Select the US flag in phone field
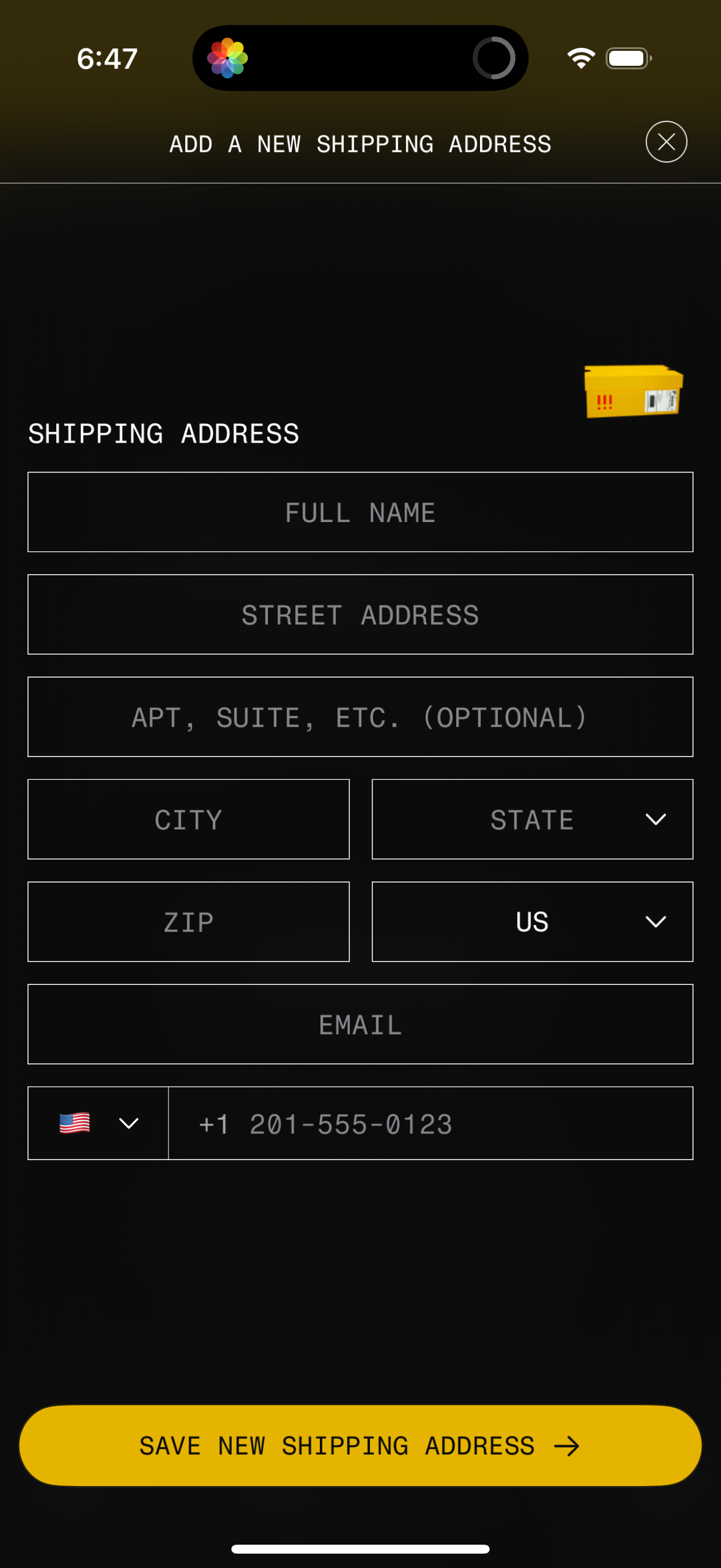 [74, 1124]
